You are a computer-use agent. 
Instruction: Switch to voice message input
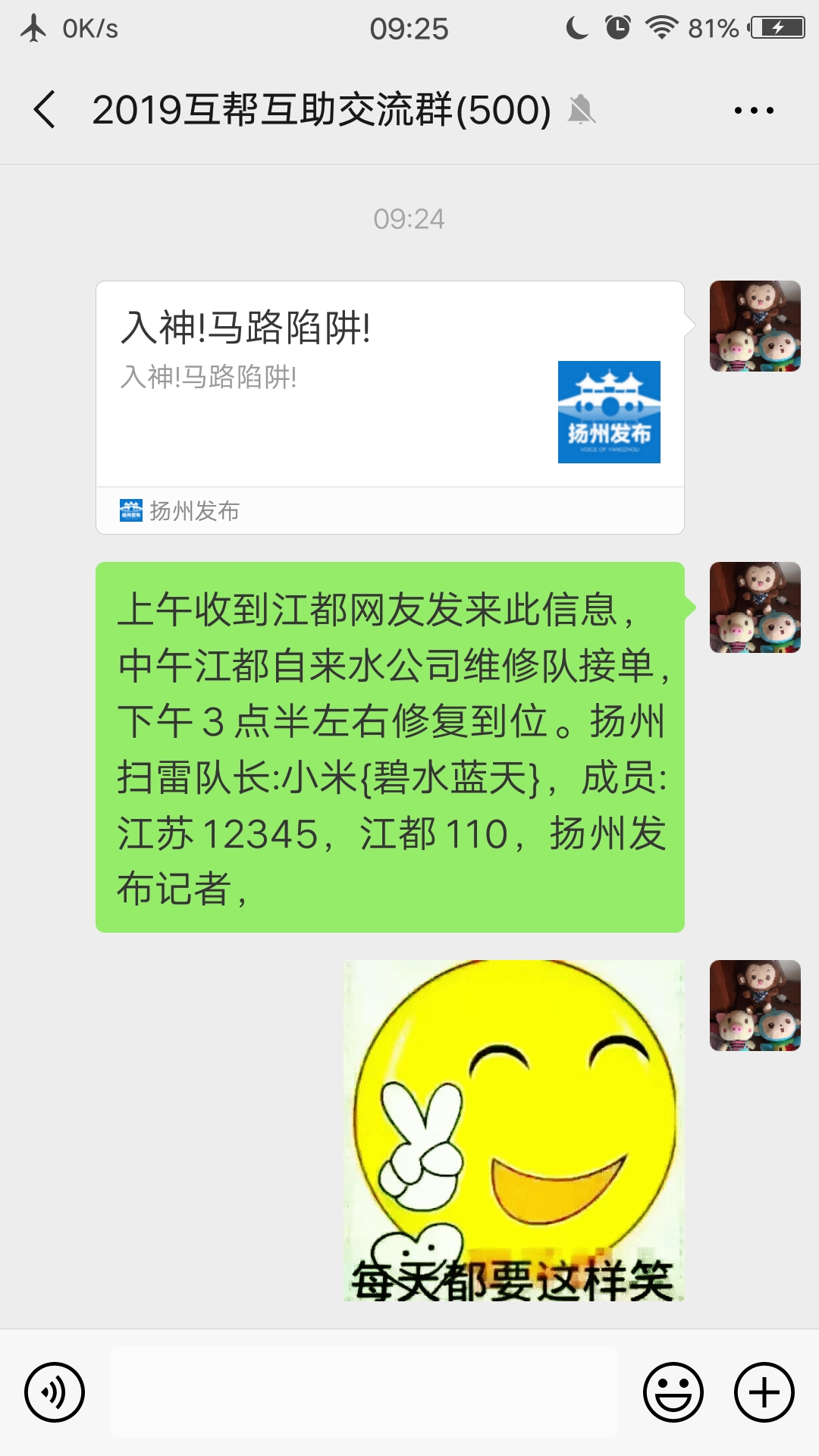click(x=55, y=1392)
